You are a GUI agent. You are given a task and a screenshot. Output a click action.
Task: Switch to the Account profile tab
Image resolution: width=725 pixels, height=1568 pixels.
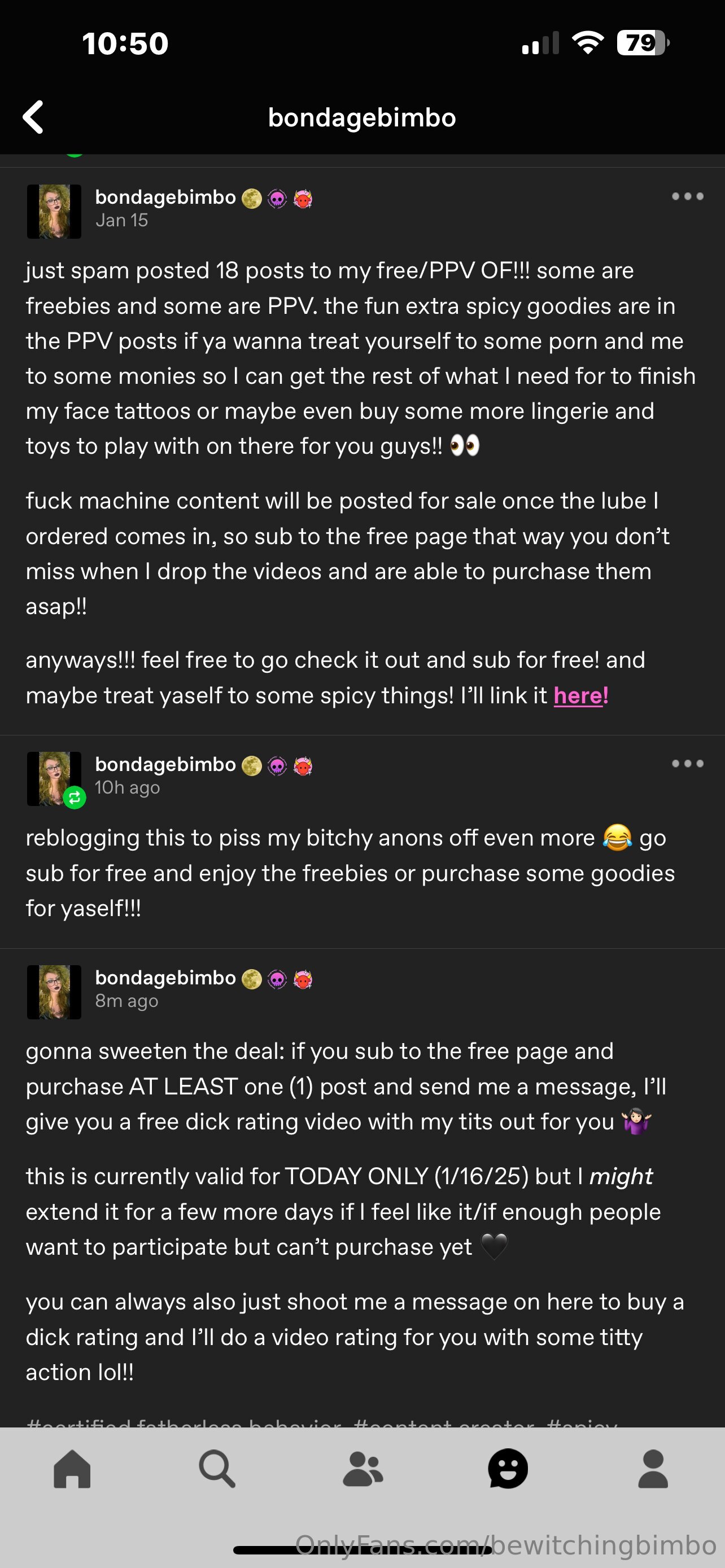tap(653, 1469)
